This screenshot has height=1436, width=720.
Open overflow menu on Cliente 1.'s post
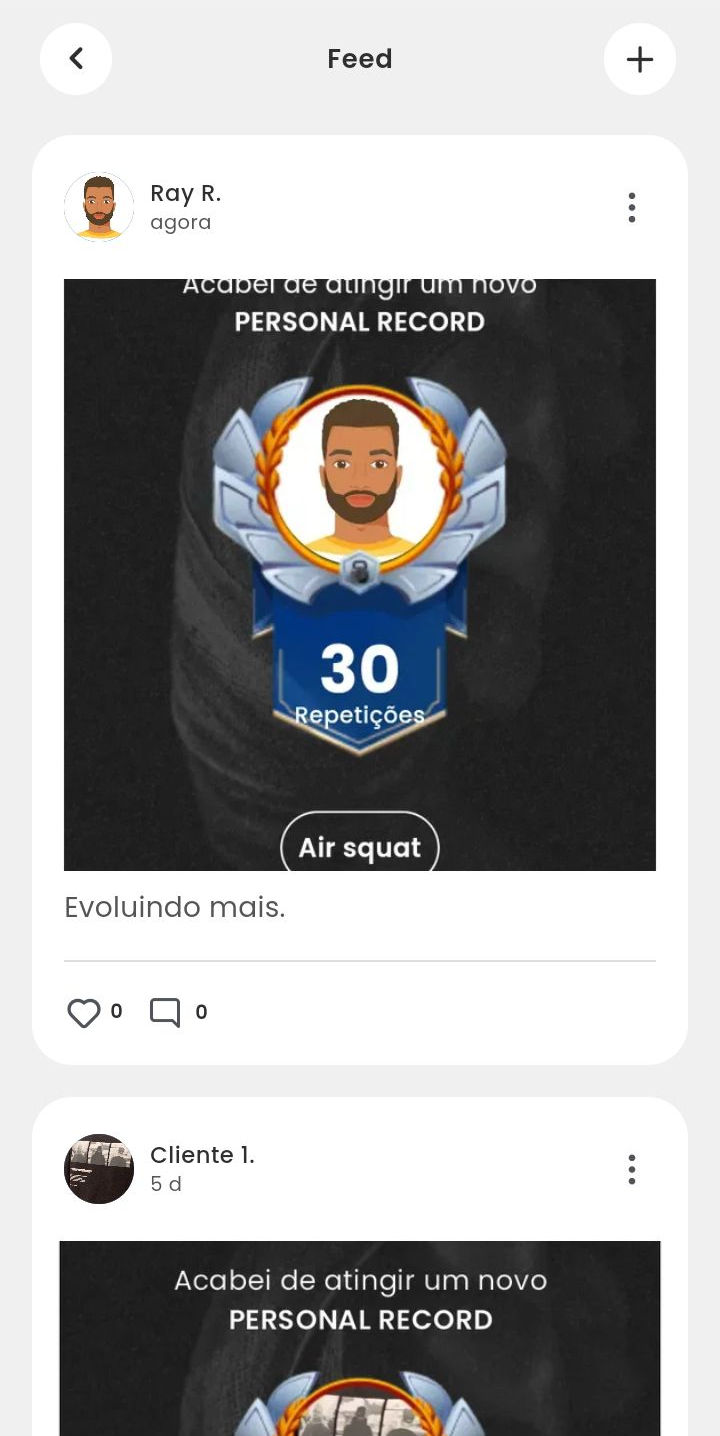[631, 1169]
